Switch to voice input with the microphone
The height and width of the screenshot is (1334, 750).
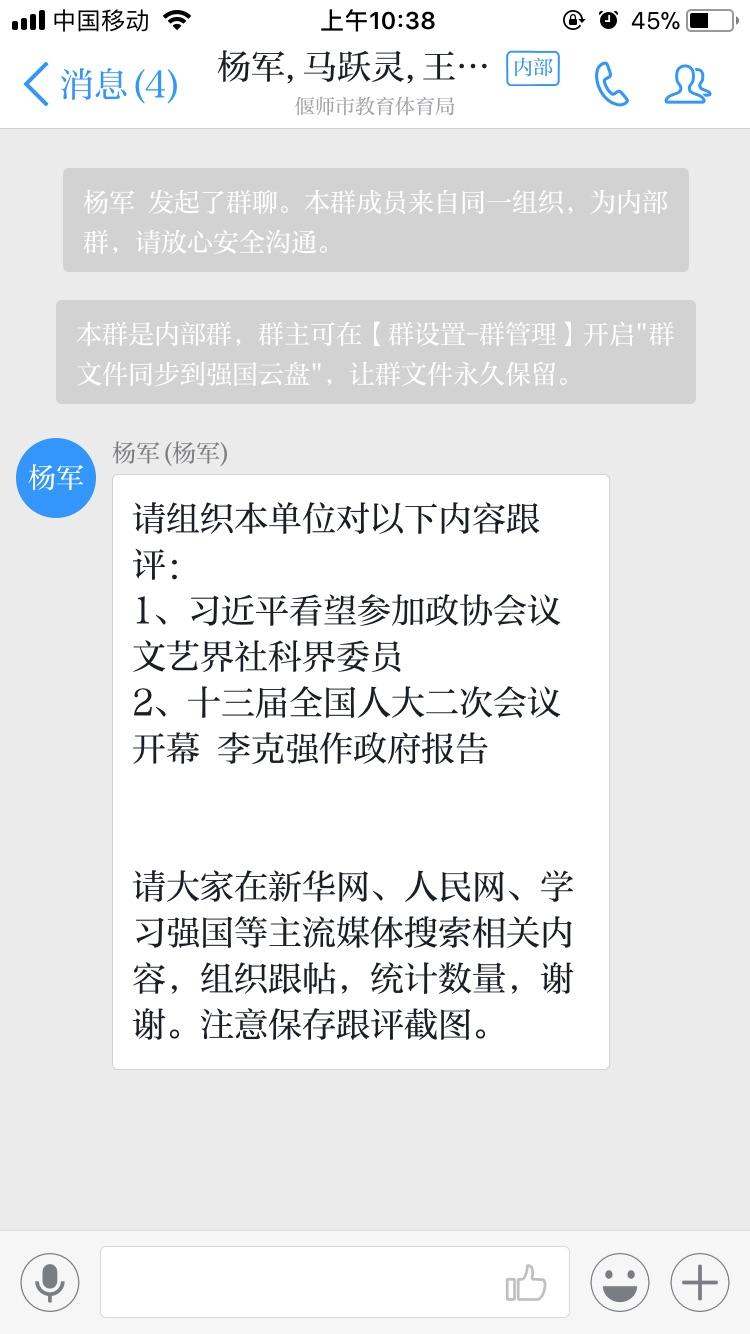[x=50, y=1281]
